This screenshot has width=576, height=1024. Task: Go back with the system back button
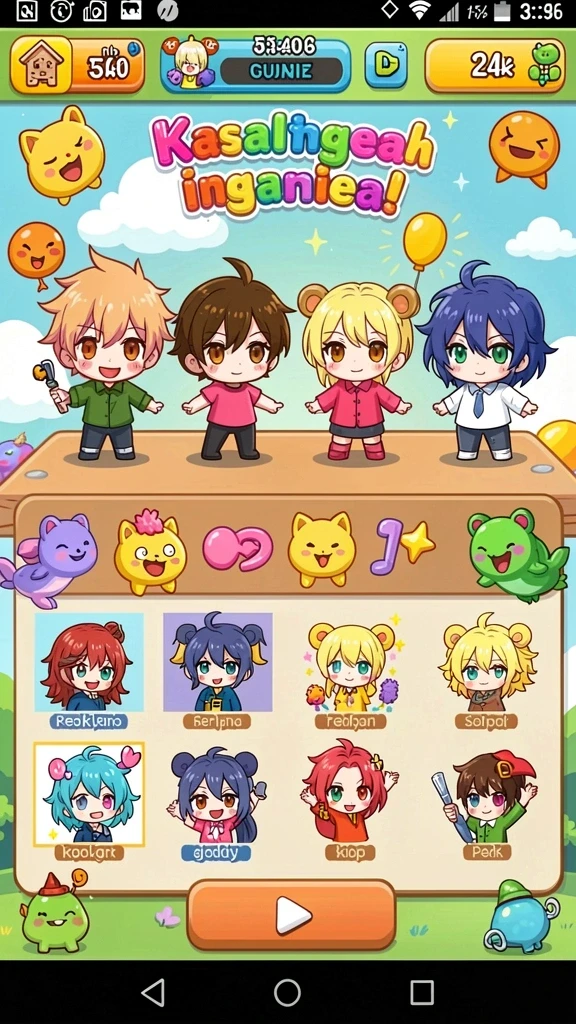coord(153,993)
